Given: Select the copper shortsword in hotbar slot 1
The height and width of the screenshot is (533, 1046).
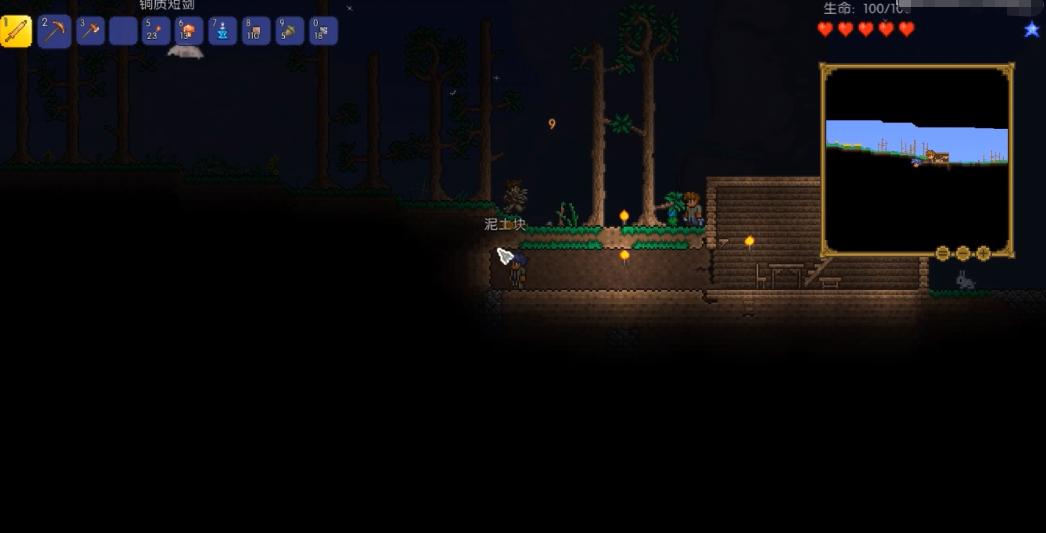Looking at the screenshot, I should 16,31.
